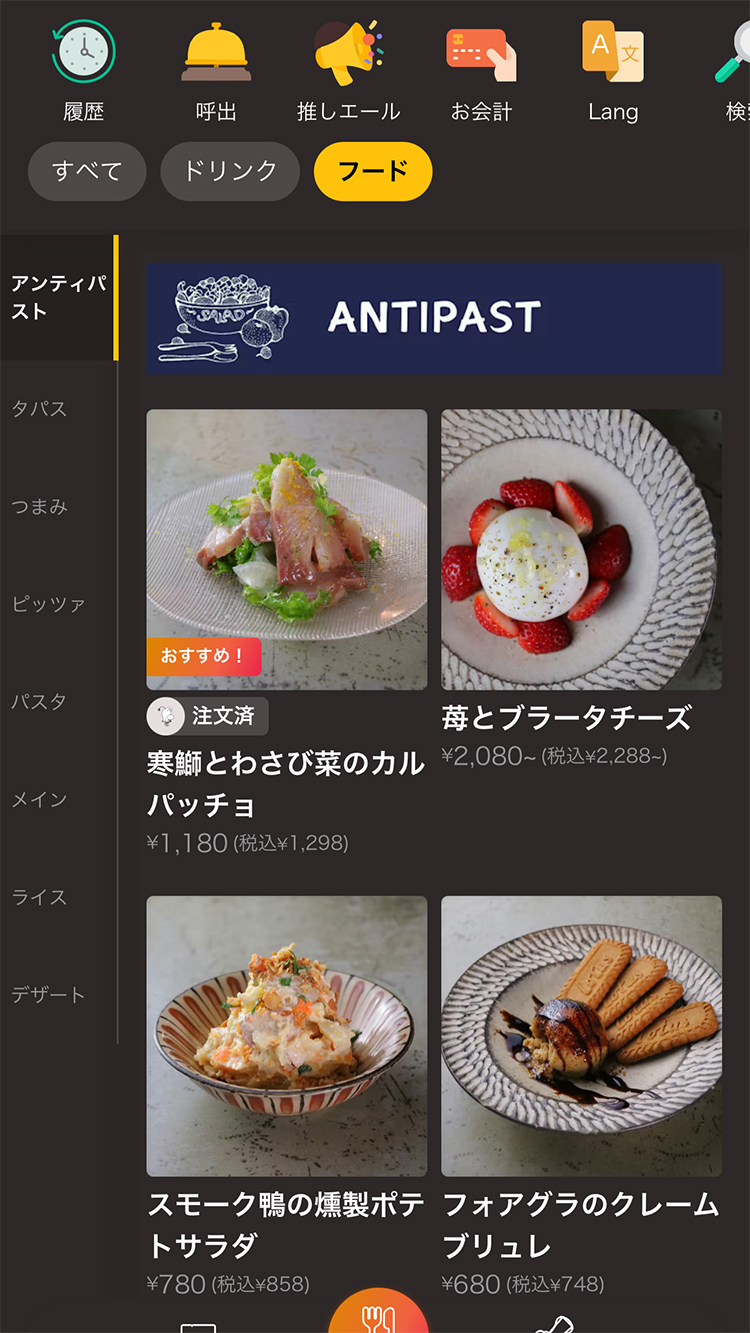Switch to the ドリンク filter pill
Screen dimensions: 750x1333
point(229,171)
